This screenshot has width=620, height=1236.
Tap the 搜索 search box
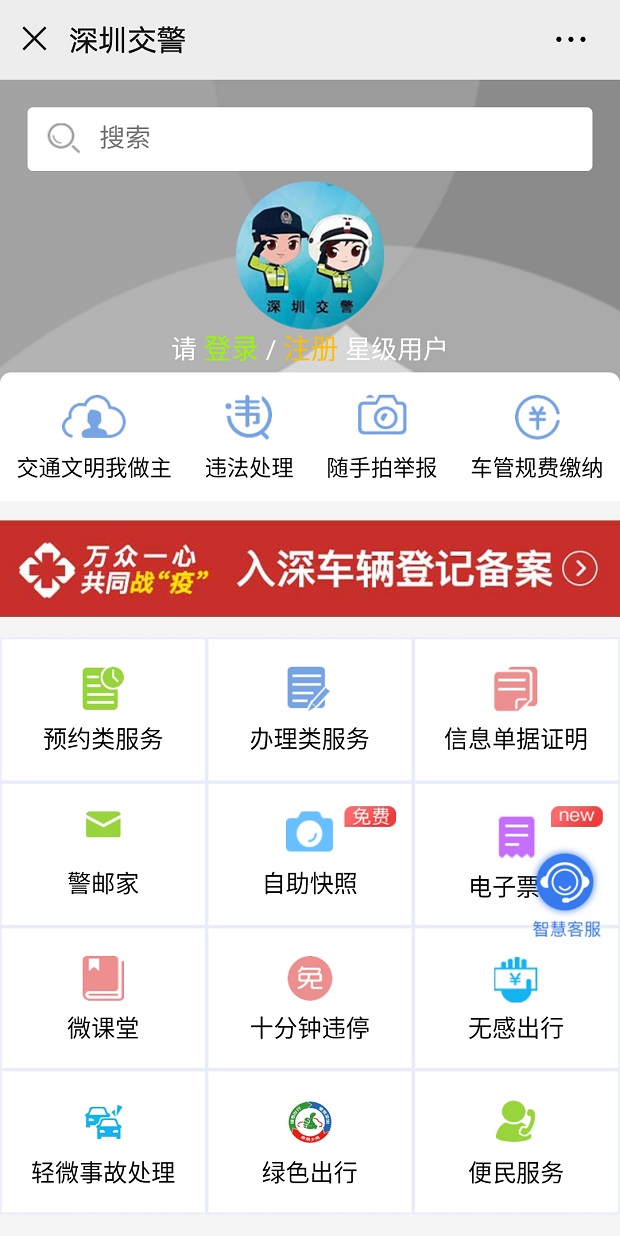pyautogui.click(x=310, y=139)
